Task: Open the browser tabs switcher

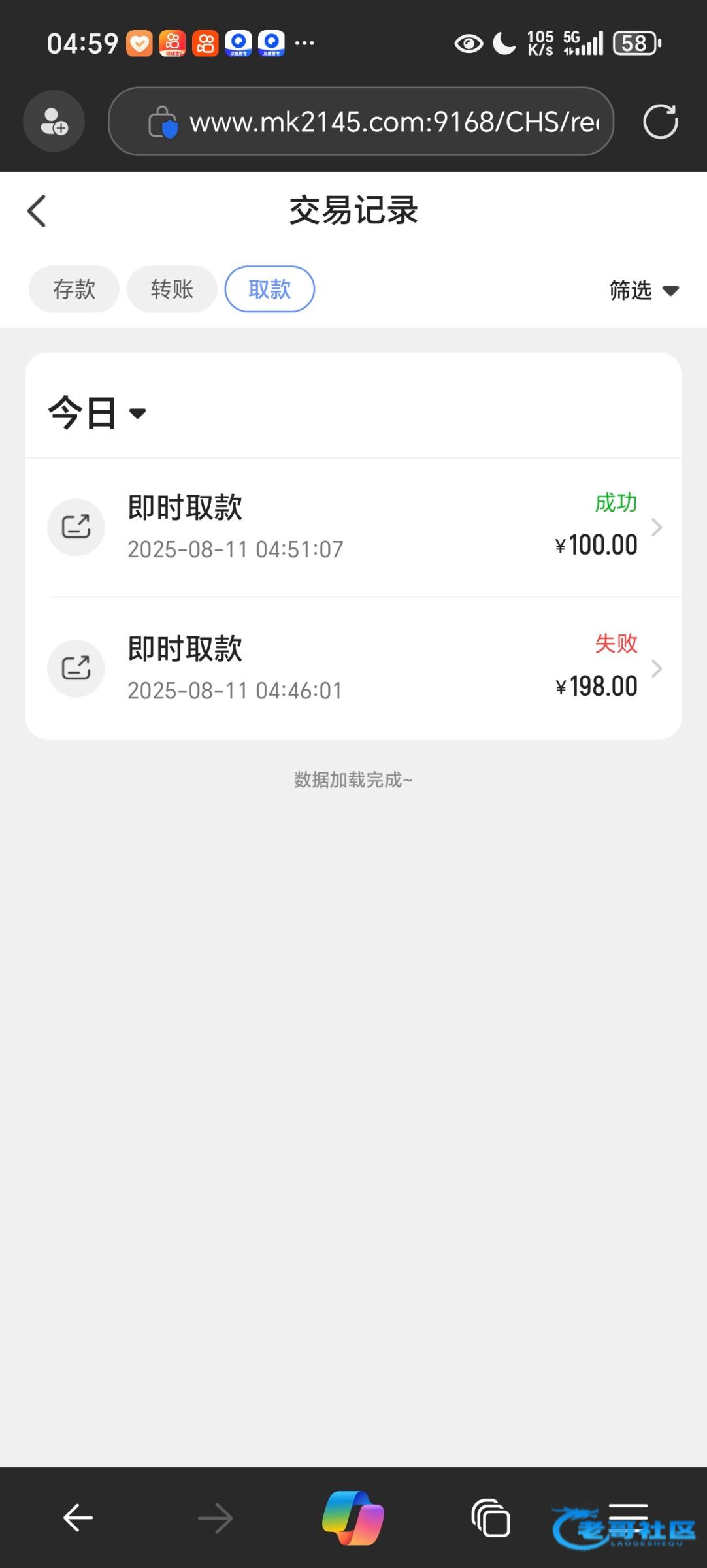Action: click(491, 1517)
